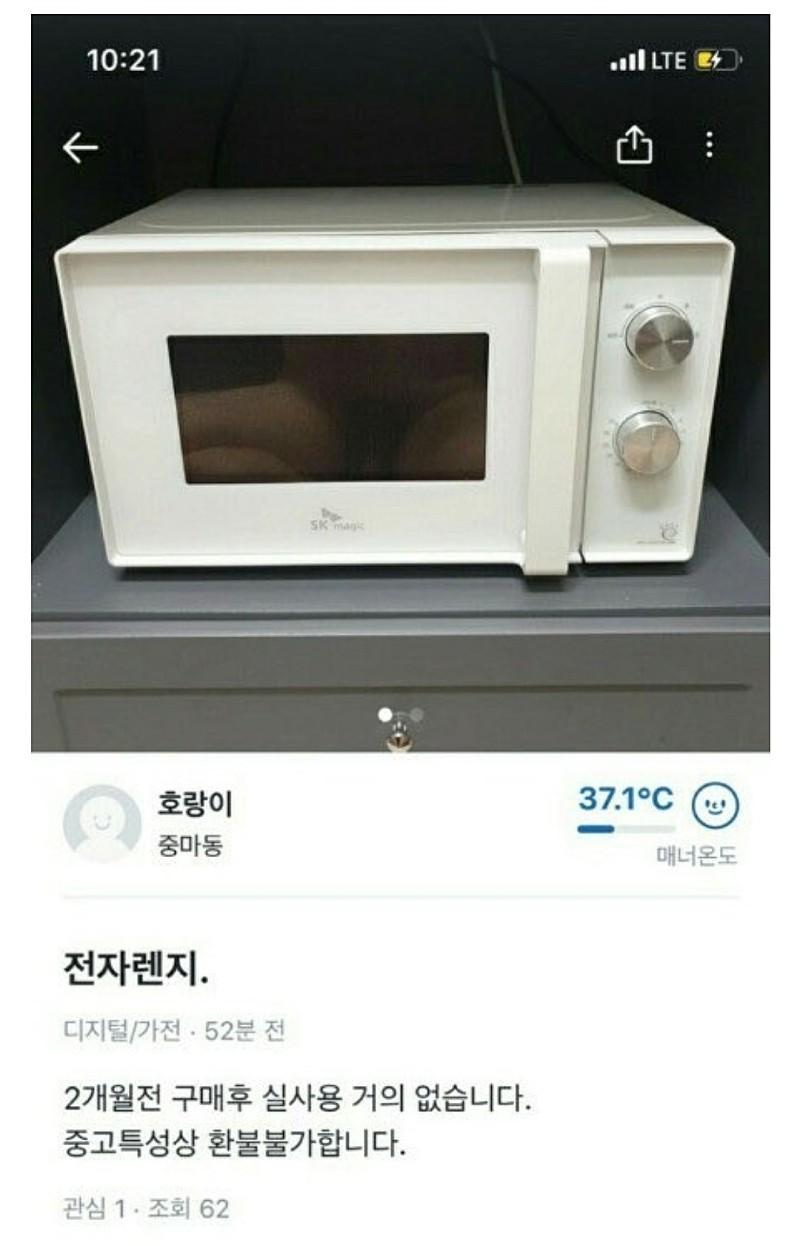Go back with the arrow icon

coord(80,148)
